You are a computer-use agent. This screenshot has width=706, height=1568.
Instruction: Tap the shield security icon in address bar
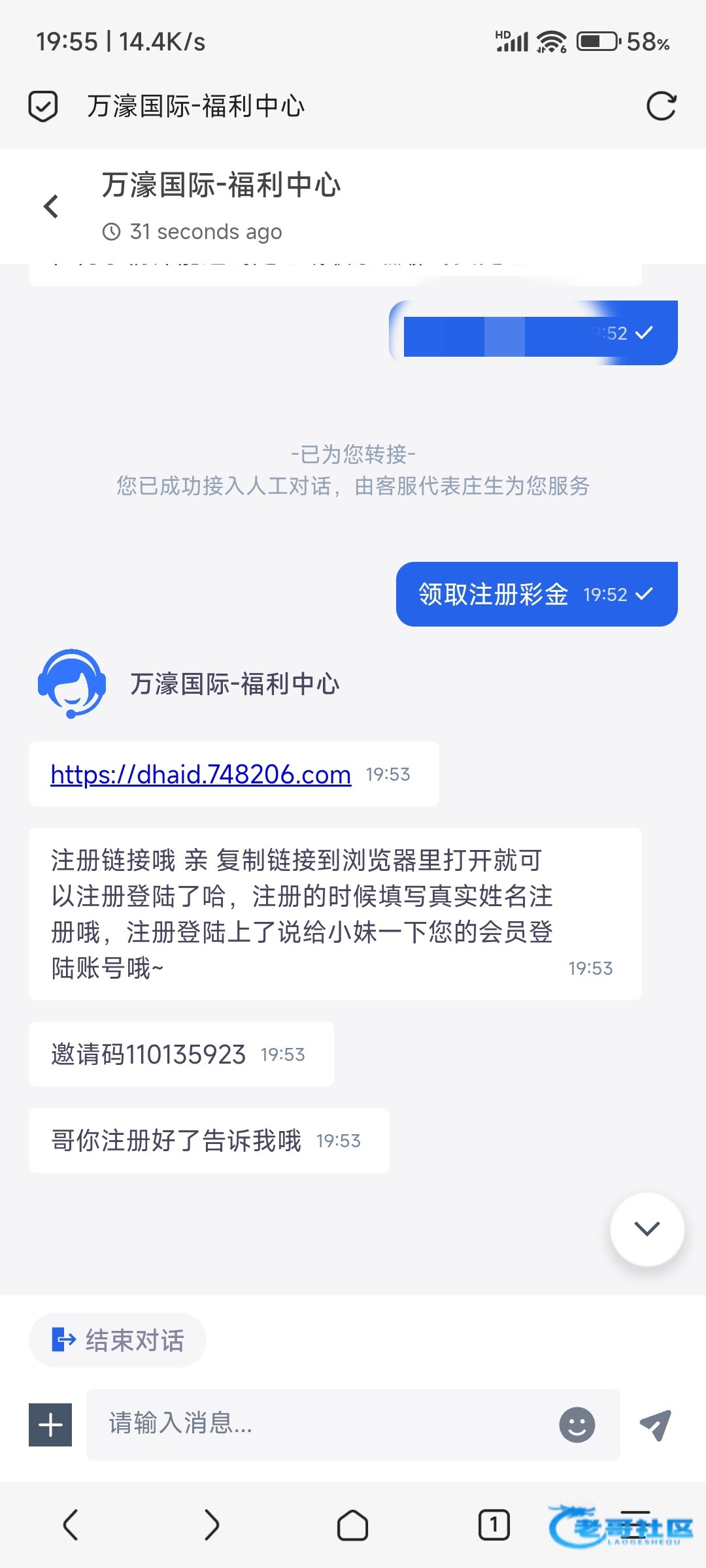pos(43,106)
